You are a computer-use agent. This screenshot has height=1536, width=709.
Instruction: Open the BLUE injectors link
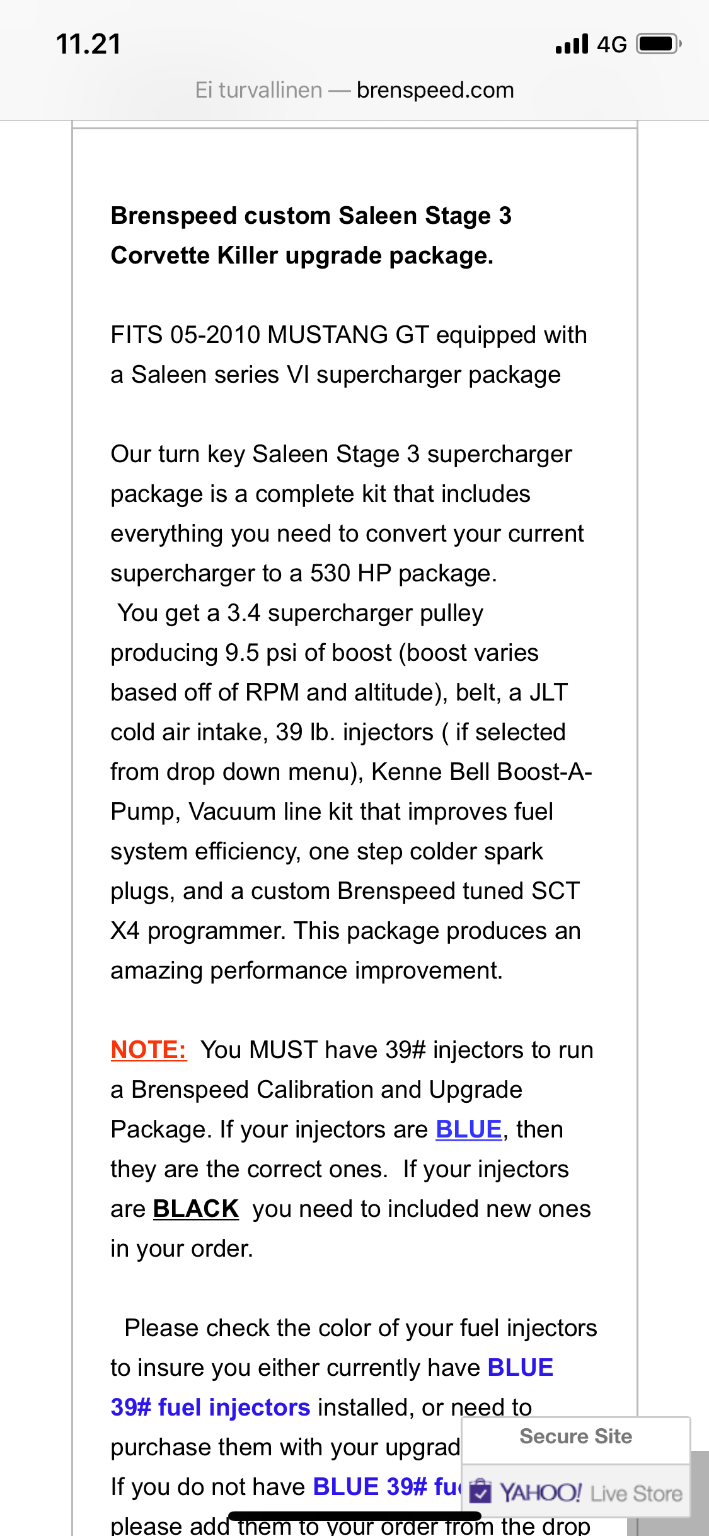(x=468, y=1130)
